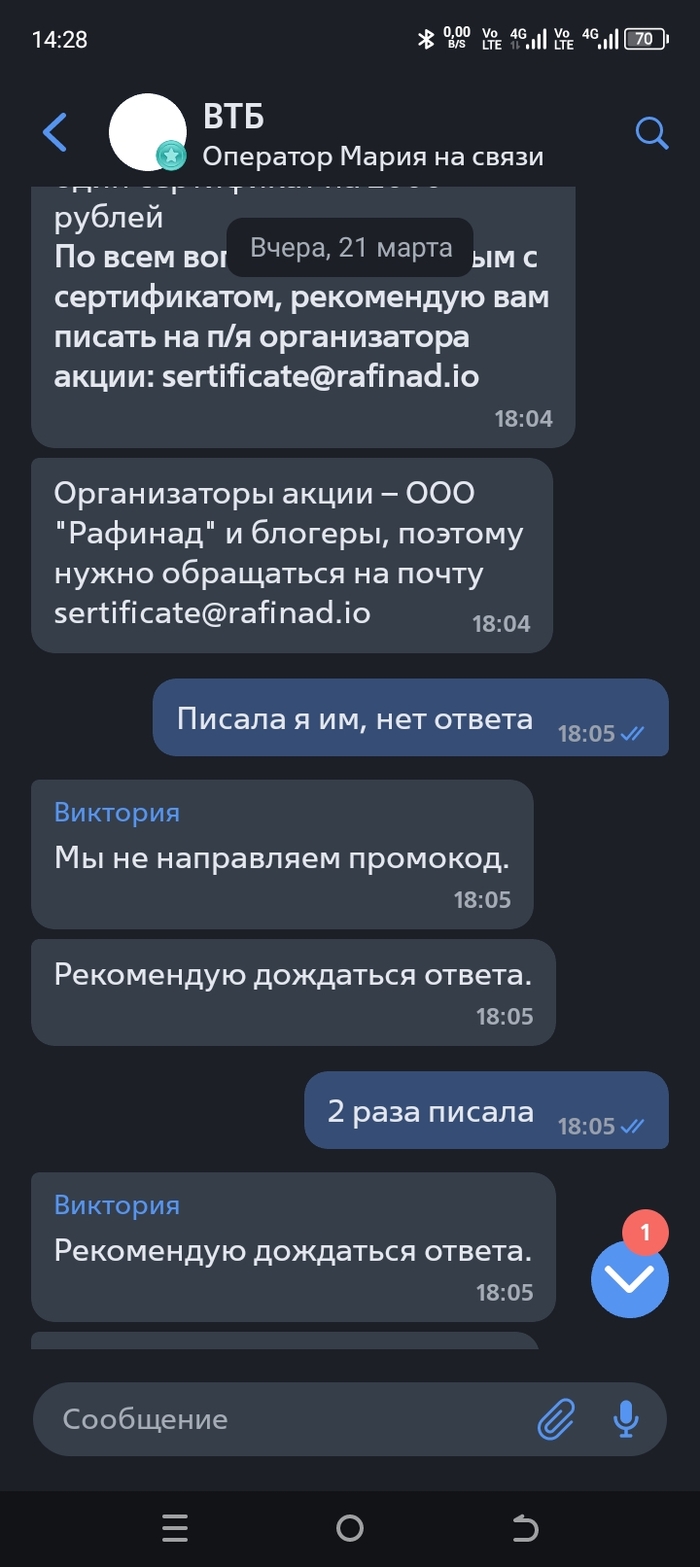Search within the ВТБ chat
Image resolution: width=700 pixels, height=1567 pixels.
point(651,132)
